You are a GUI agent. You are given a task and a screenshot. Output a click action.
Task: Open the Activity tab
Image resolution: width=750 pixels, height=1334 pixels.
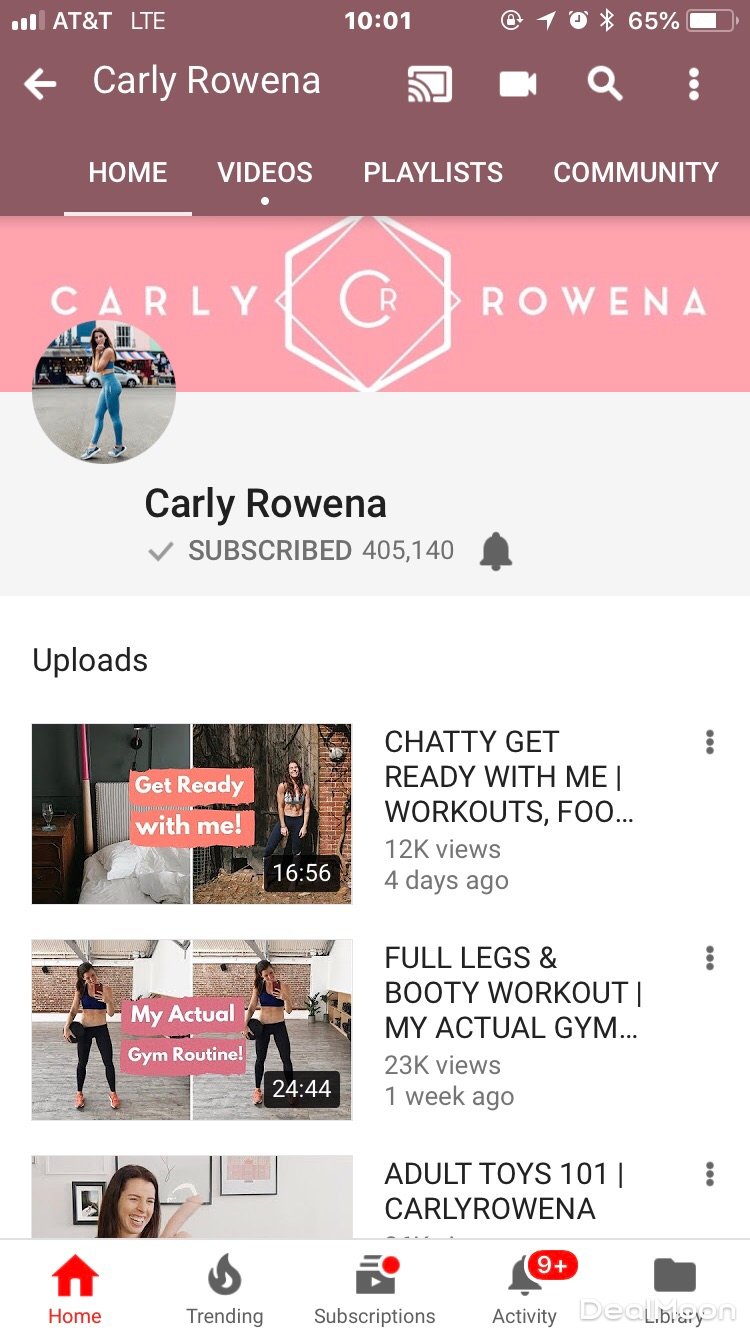pos(525,1289)
